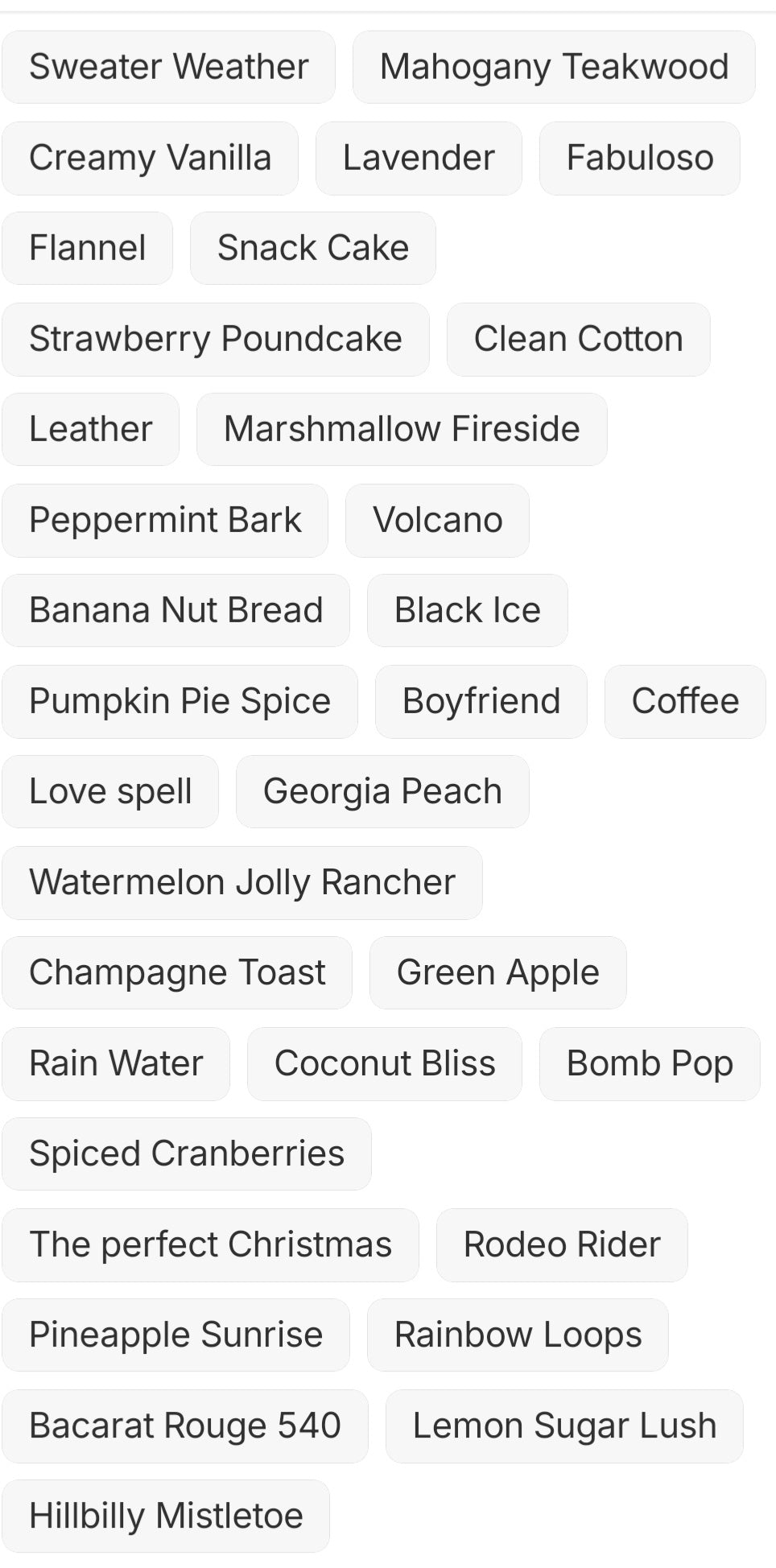The width and height of the screenshot is (776, 1568).
Task: Pick Georgia Peach scent
Action: [382, 791]
